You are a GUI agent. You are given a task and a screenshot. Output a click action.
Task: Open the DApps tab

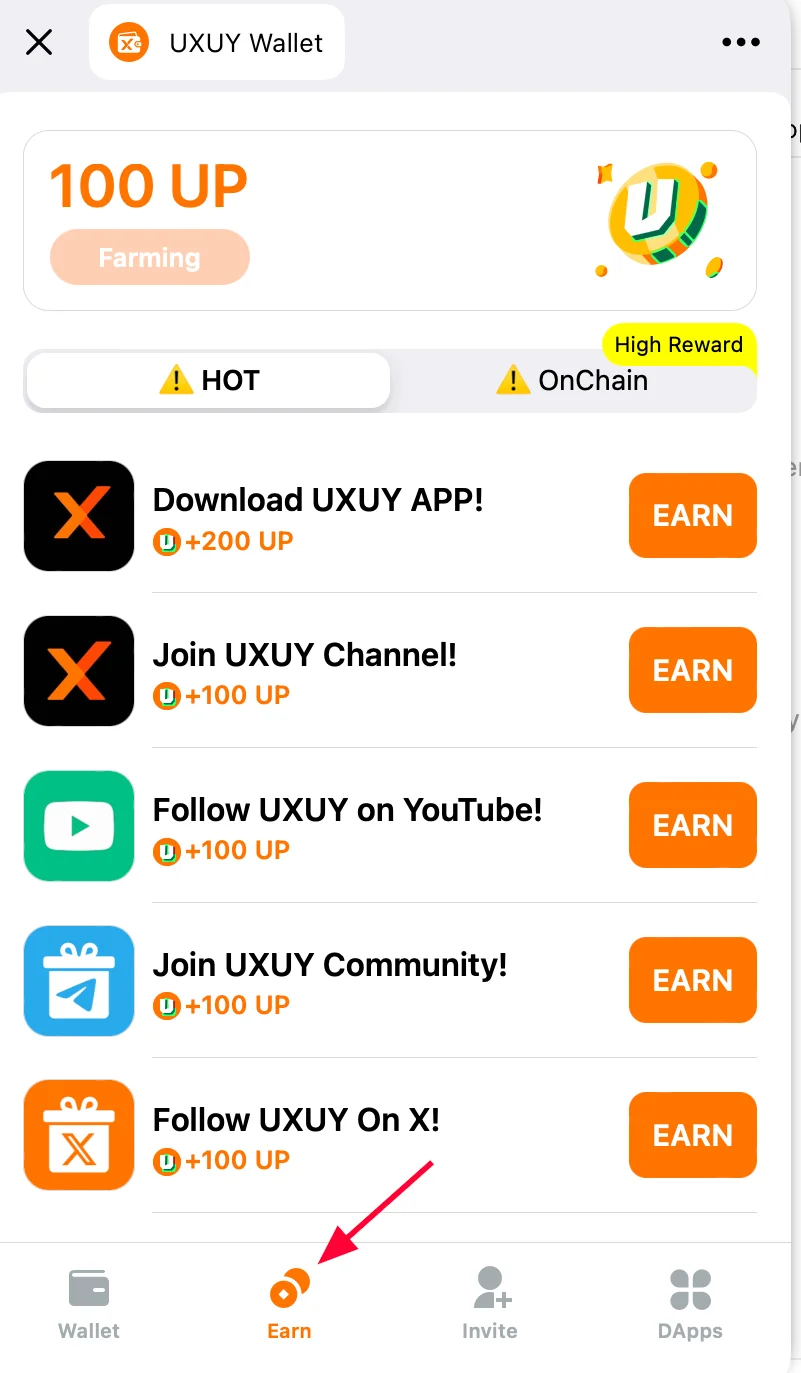coord(690,1304)
